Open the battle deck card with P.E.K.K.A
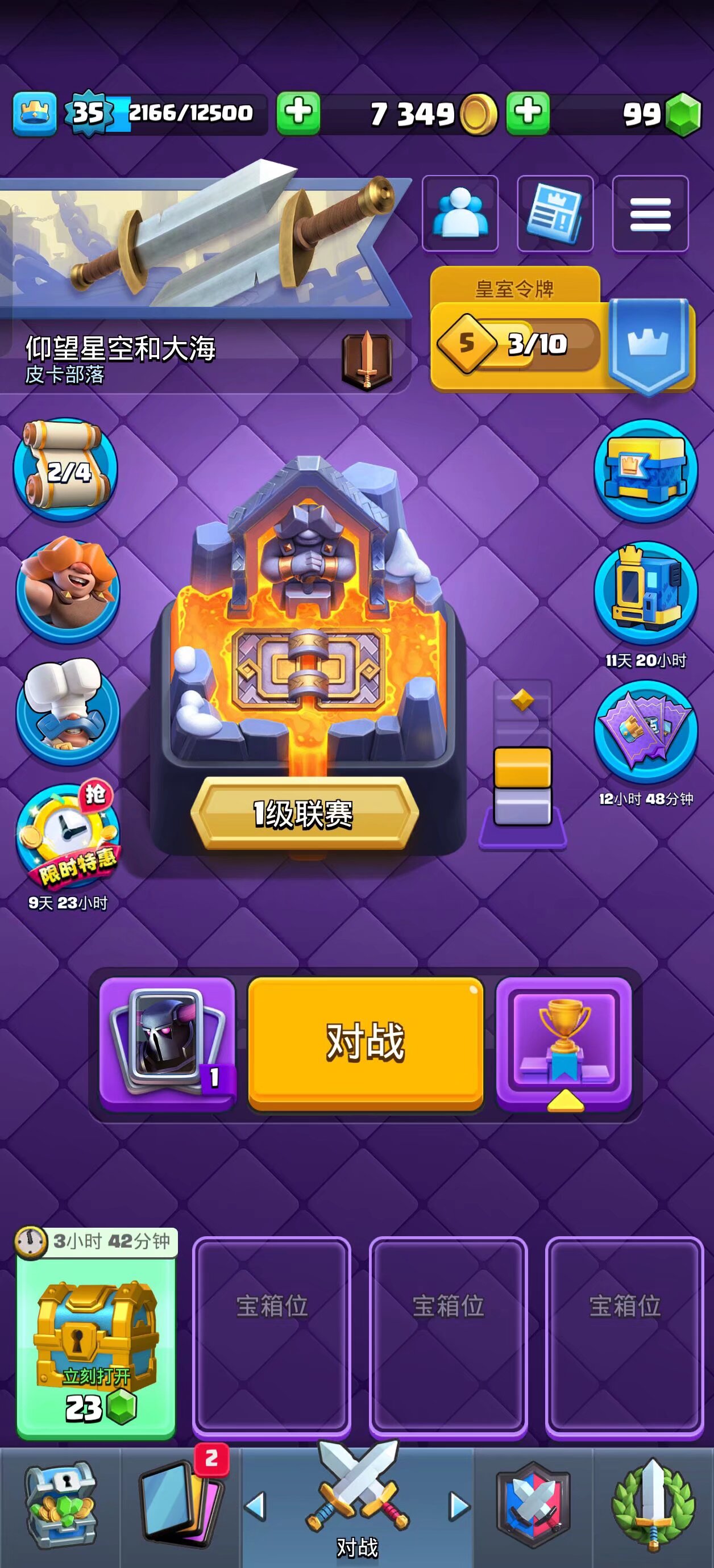 [x=168, y=1042]
